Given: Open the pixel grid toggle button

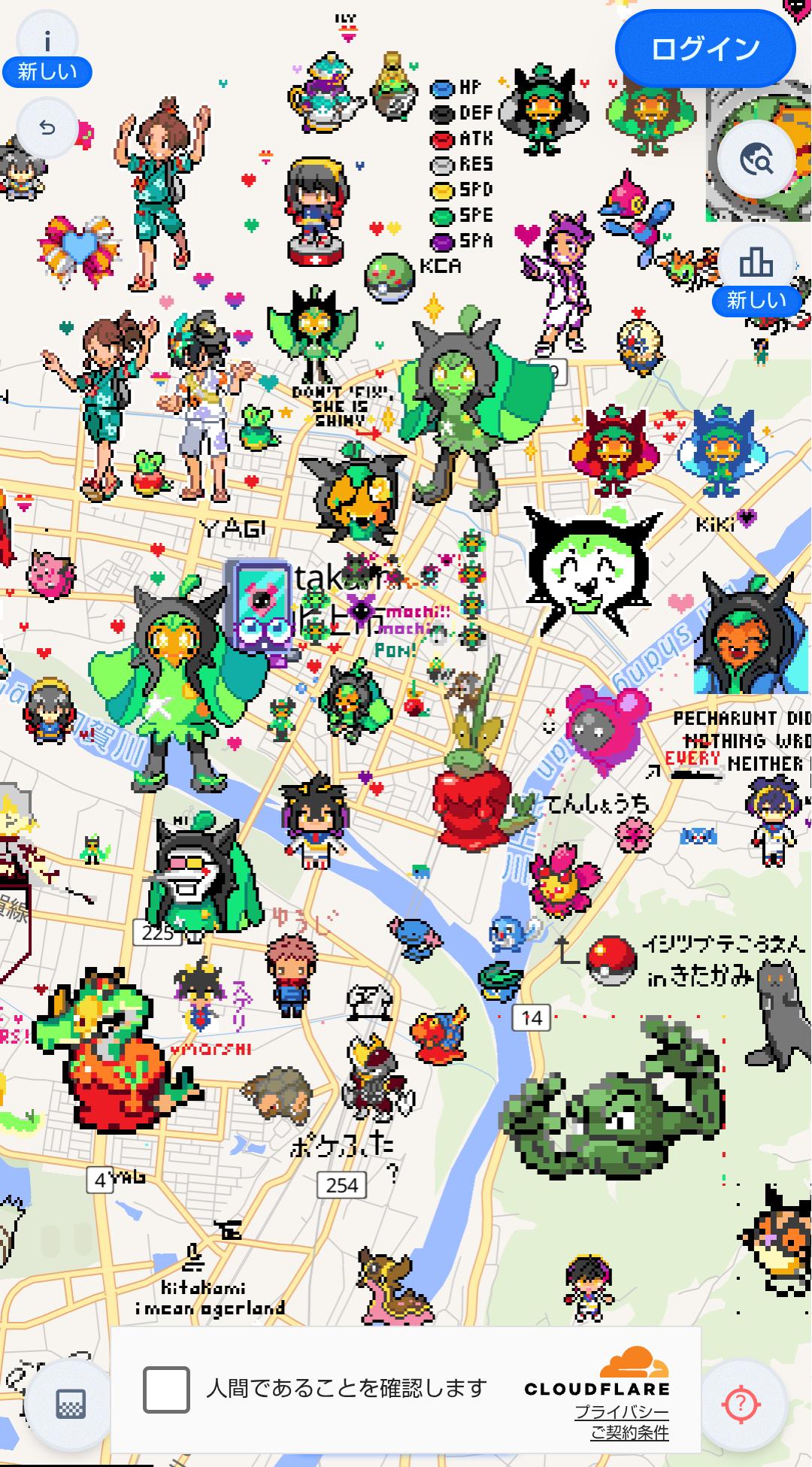Looking at the screenshot, I should tap(71, 1403).
